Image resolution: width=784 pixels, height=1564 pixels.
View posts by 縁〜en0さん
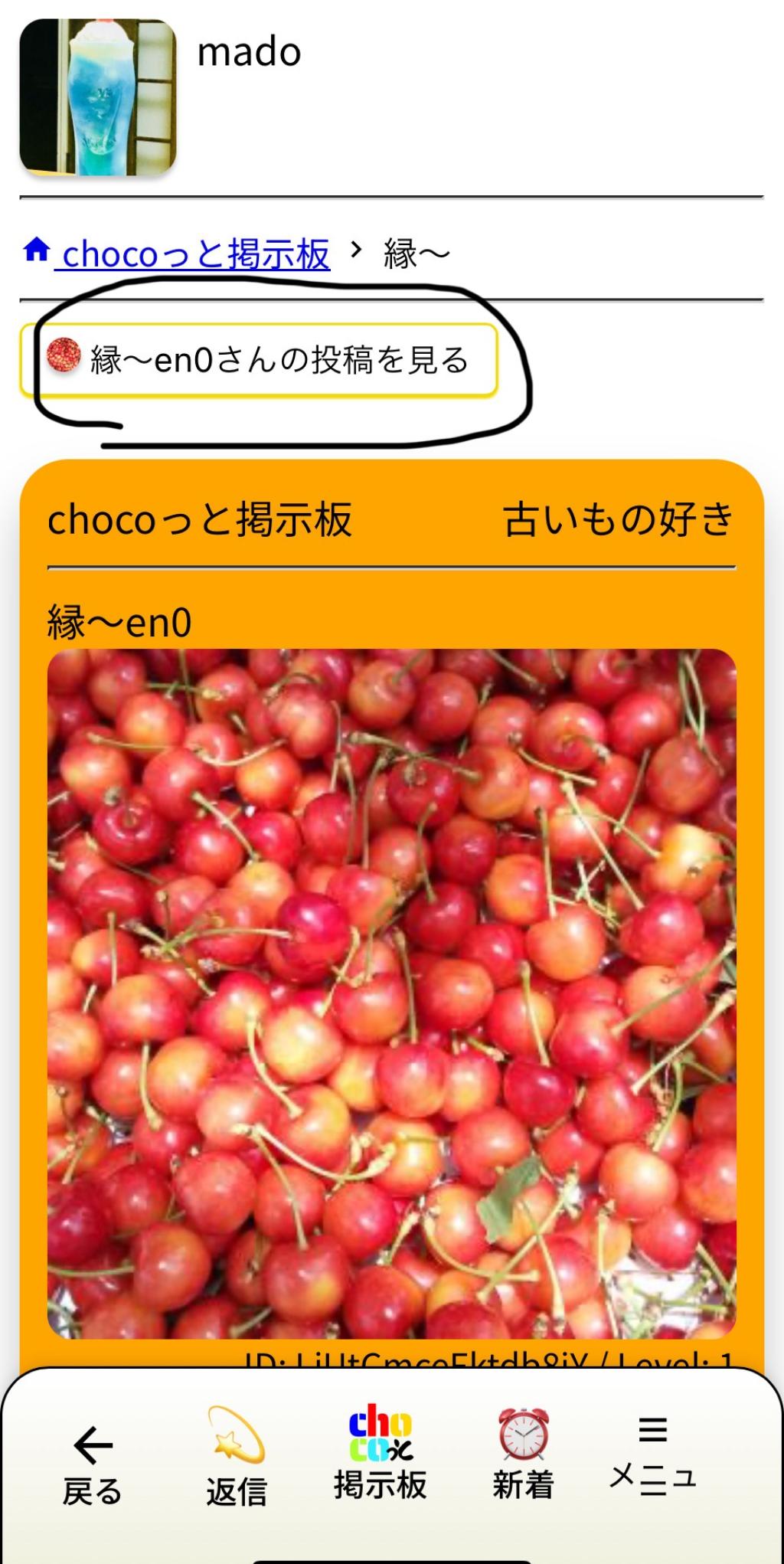(259, 360)
